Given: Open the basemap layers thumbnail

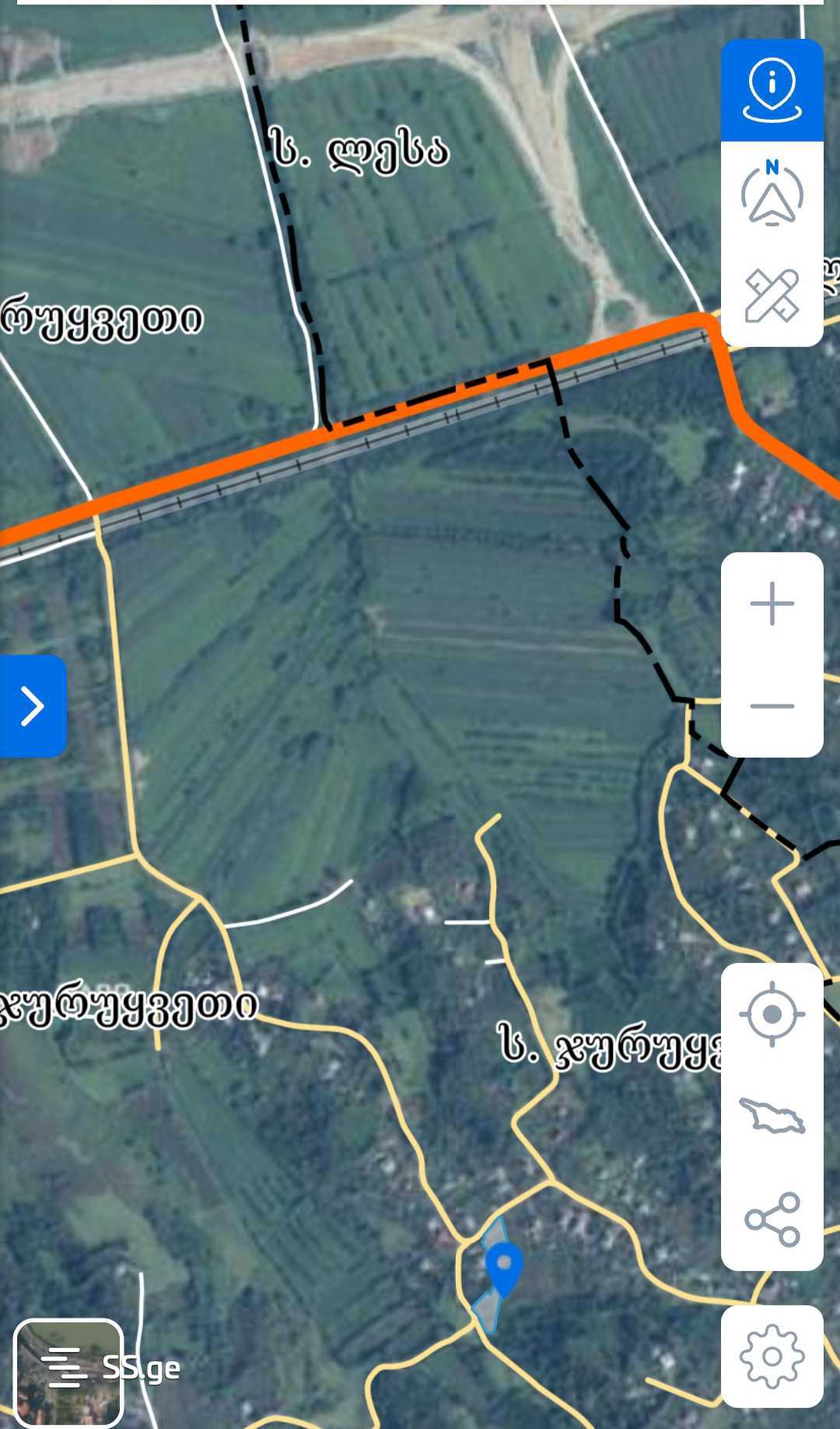Looking at the screenshot, I should (x=68, y=1372).
